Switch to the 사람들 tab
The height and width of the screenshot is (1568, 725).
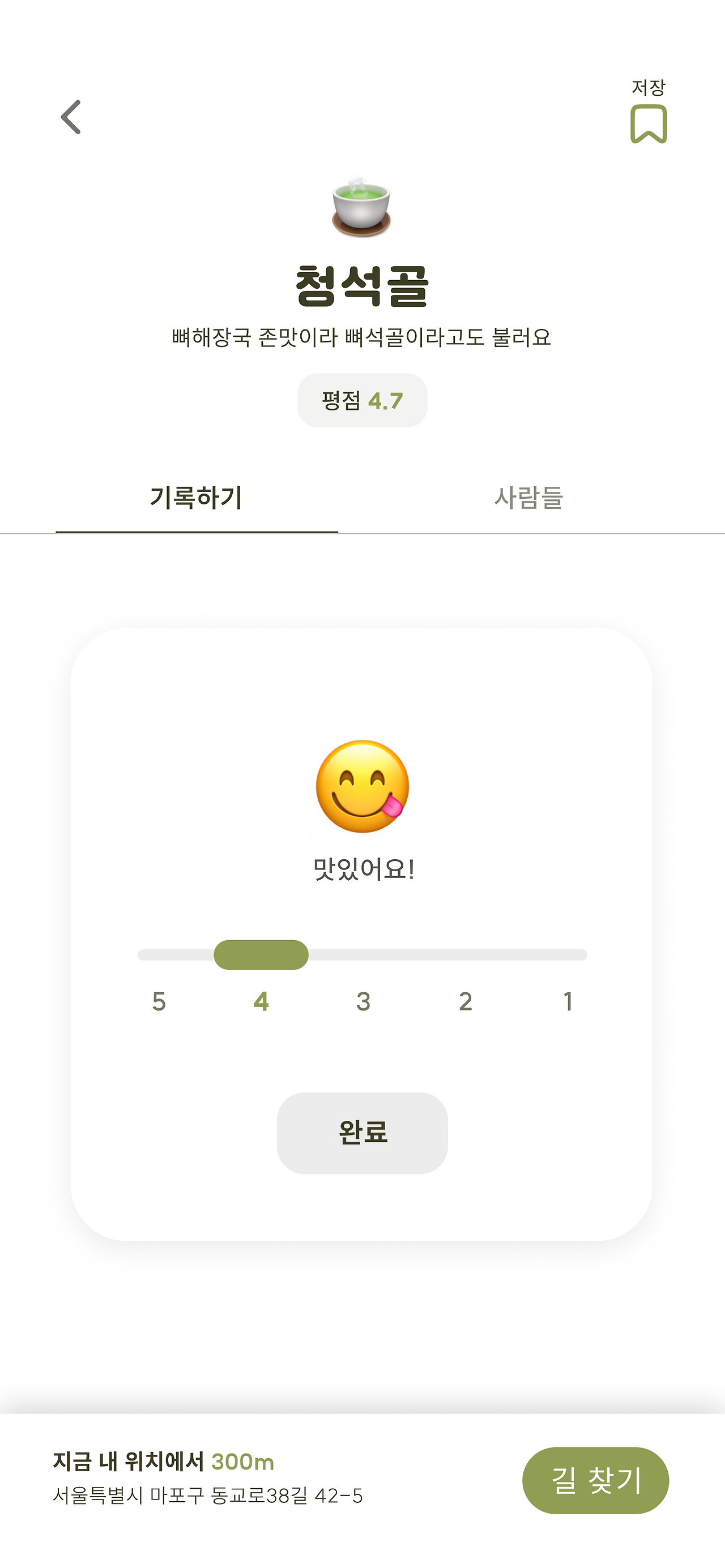pos(528,498)
